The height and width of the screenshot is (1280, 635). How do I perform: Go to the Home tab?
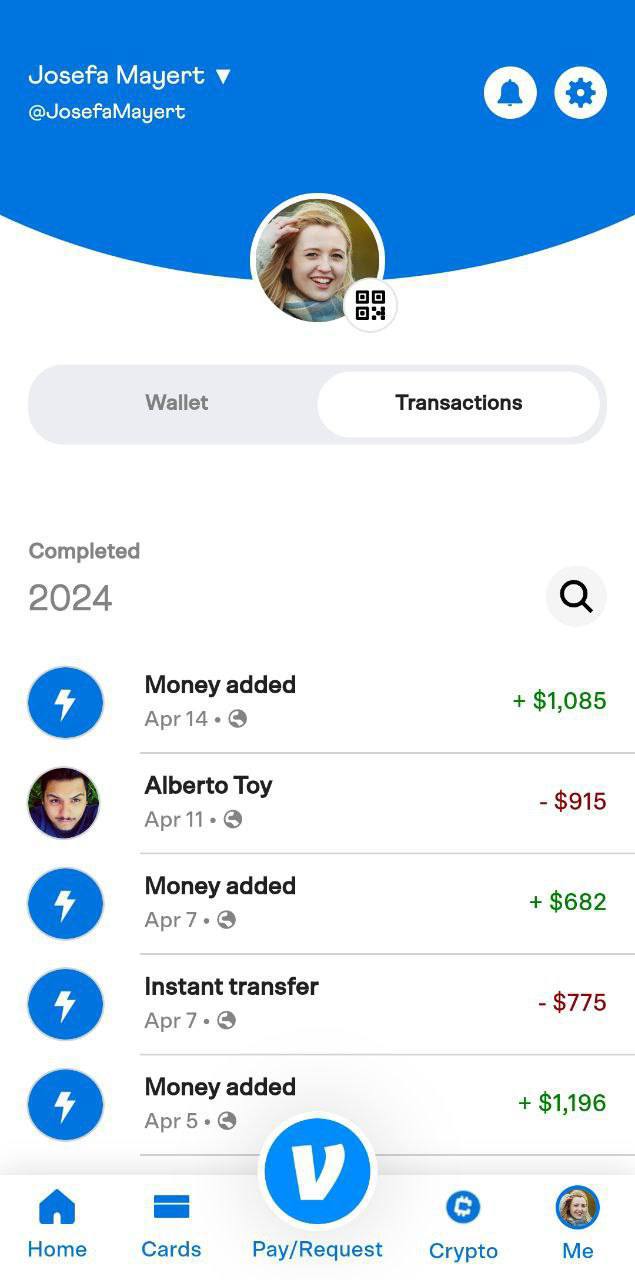point(57,1224)
